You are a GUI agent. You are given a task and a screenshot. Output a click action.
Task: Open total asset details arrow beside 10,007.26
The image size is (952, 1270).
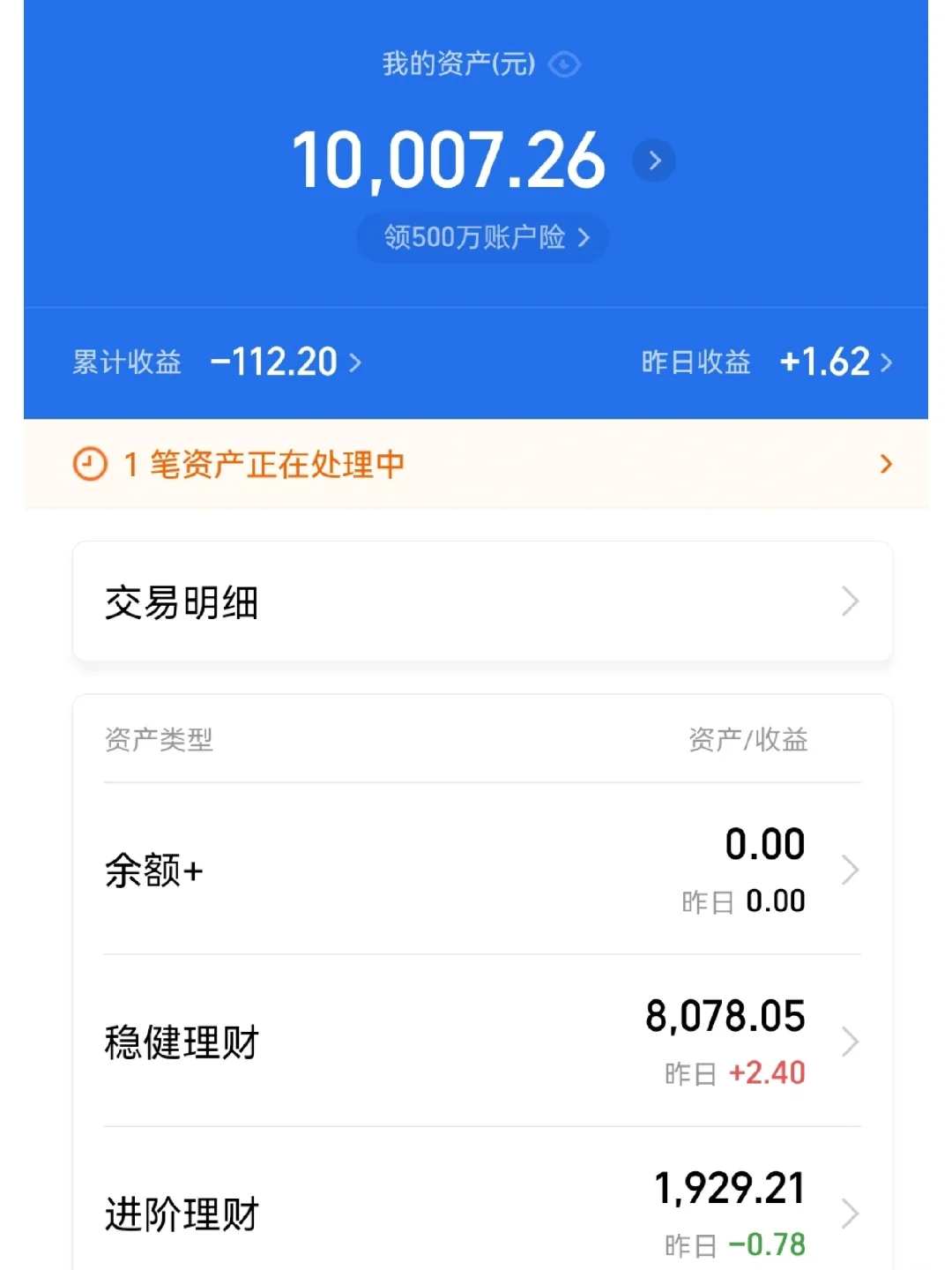click(x=654, y=161)
